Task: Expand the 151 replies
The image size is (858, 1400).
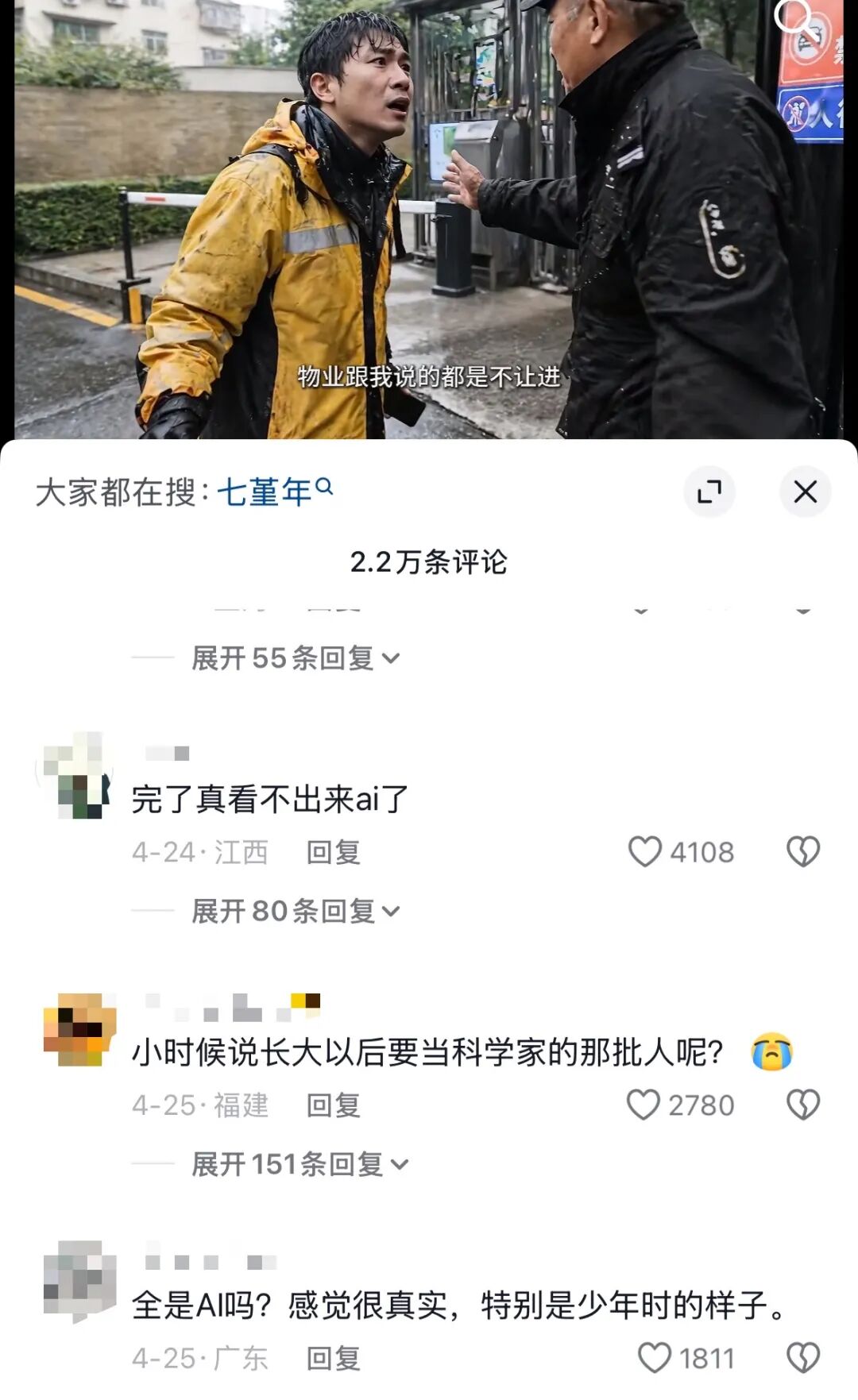Action: click(x=300, y=1164)
